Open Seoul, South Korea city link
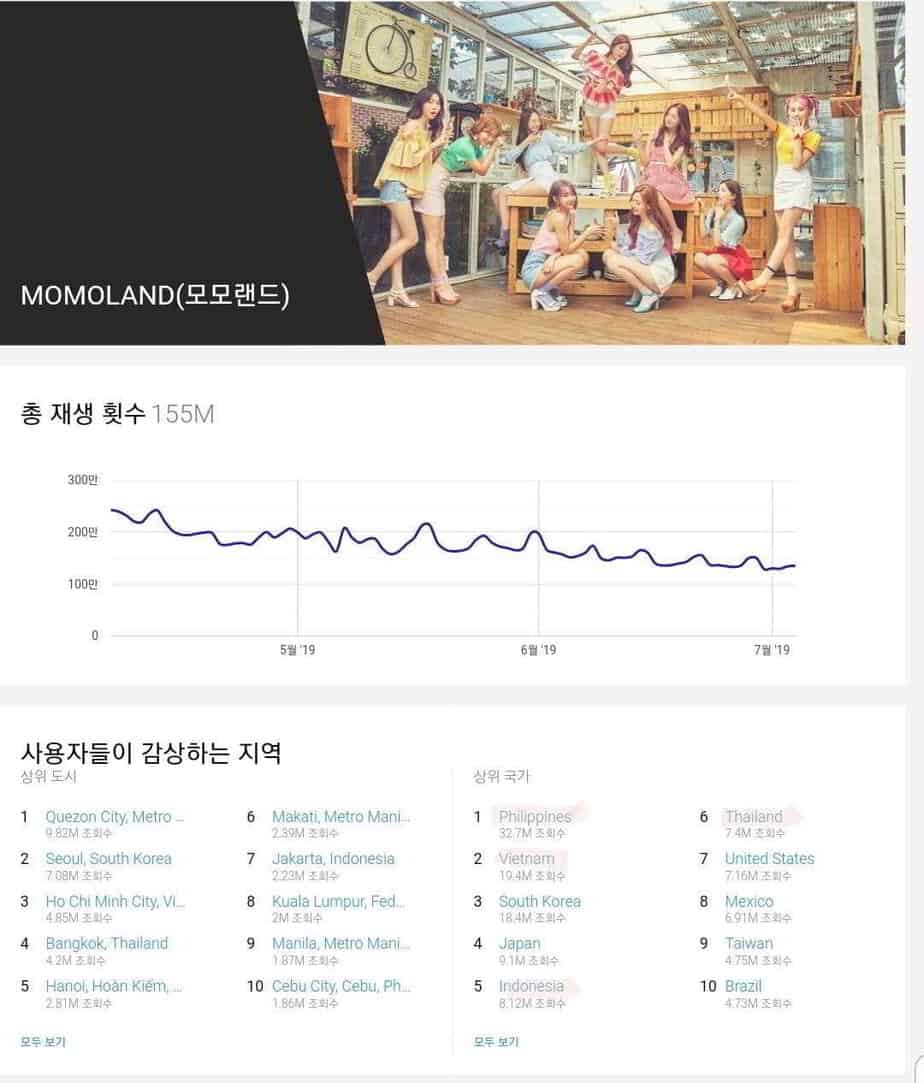This screenshot has width=924, height=1083. pos(108,858)
